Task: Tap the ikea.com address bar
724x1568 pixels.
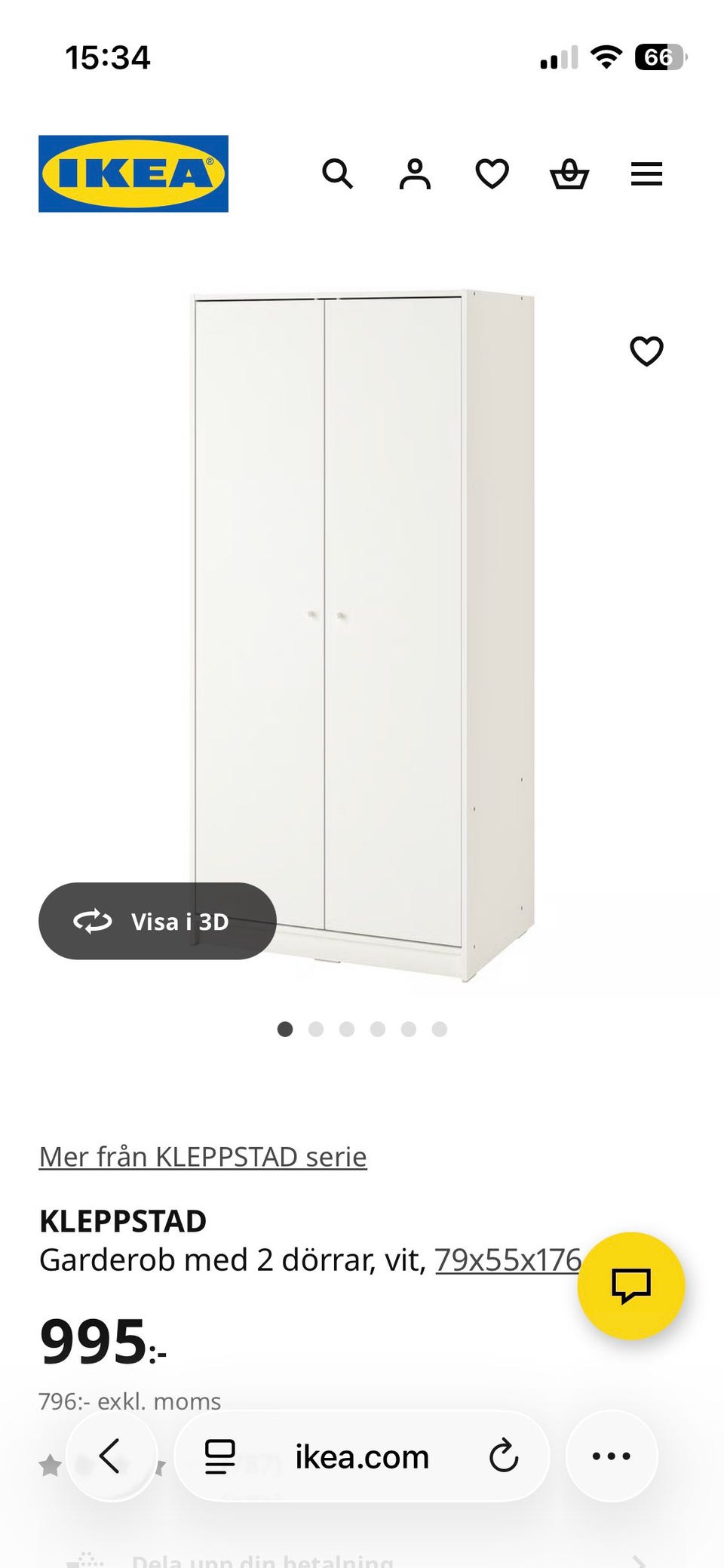Action: tap(362, 1456)
